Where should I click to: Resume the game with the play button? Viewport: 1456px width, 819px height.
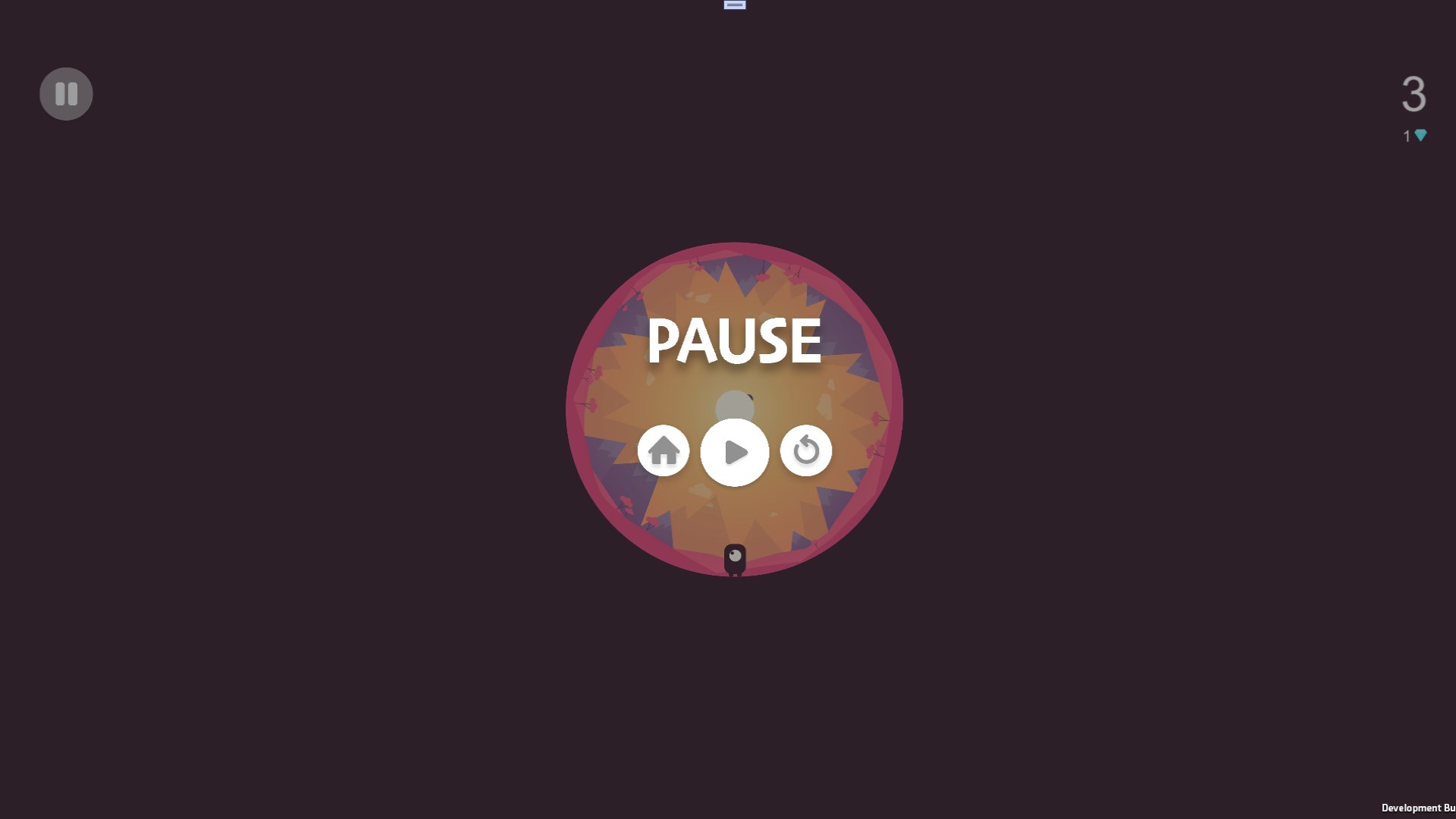point(734,453)
